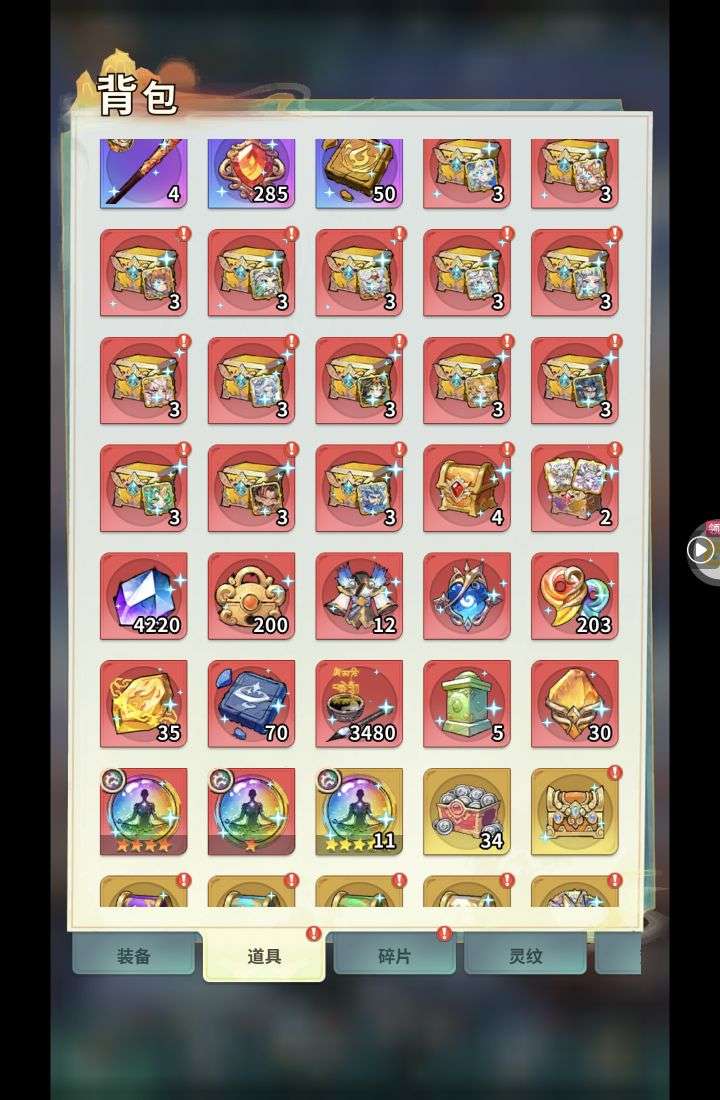Tap the floating play button at screen edge
Viewport: 720px width, 1100px height.
[x=701, y=549]
